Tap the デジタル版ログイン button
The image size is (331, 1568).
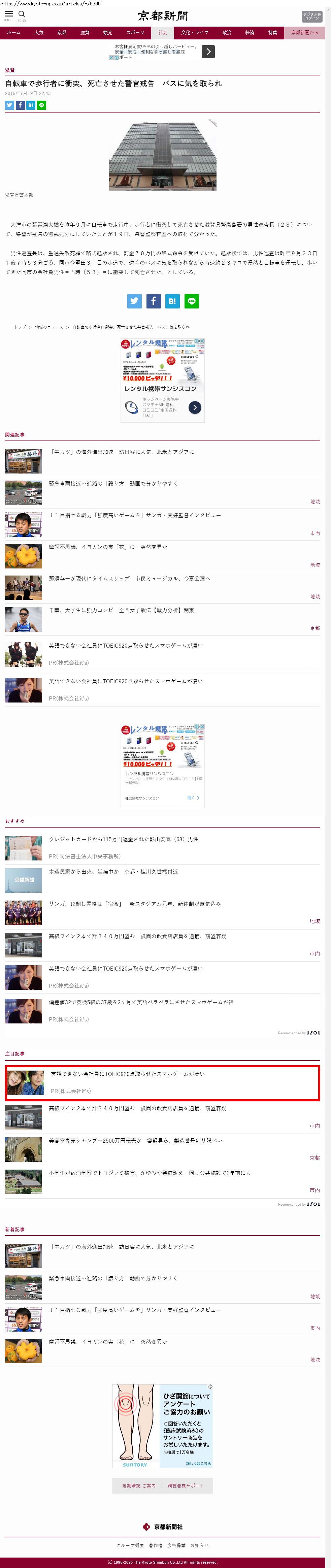point(311,17)
